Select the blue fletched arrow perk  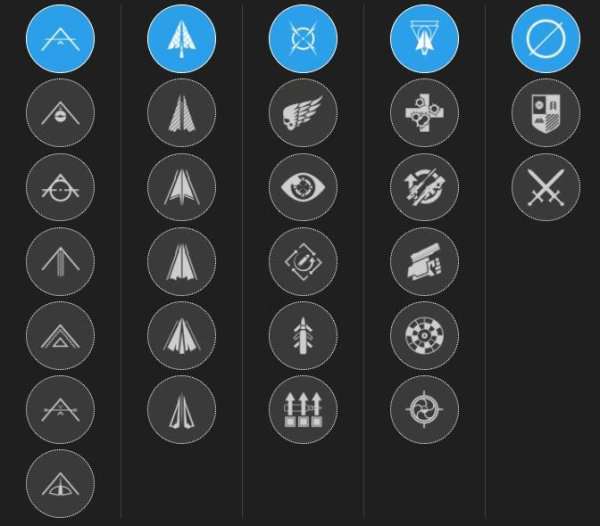click(x=181, y=39)
